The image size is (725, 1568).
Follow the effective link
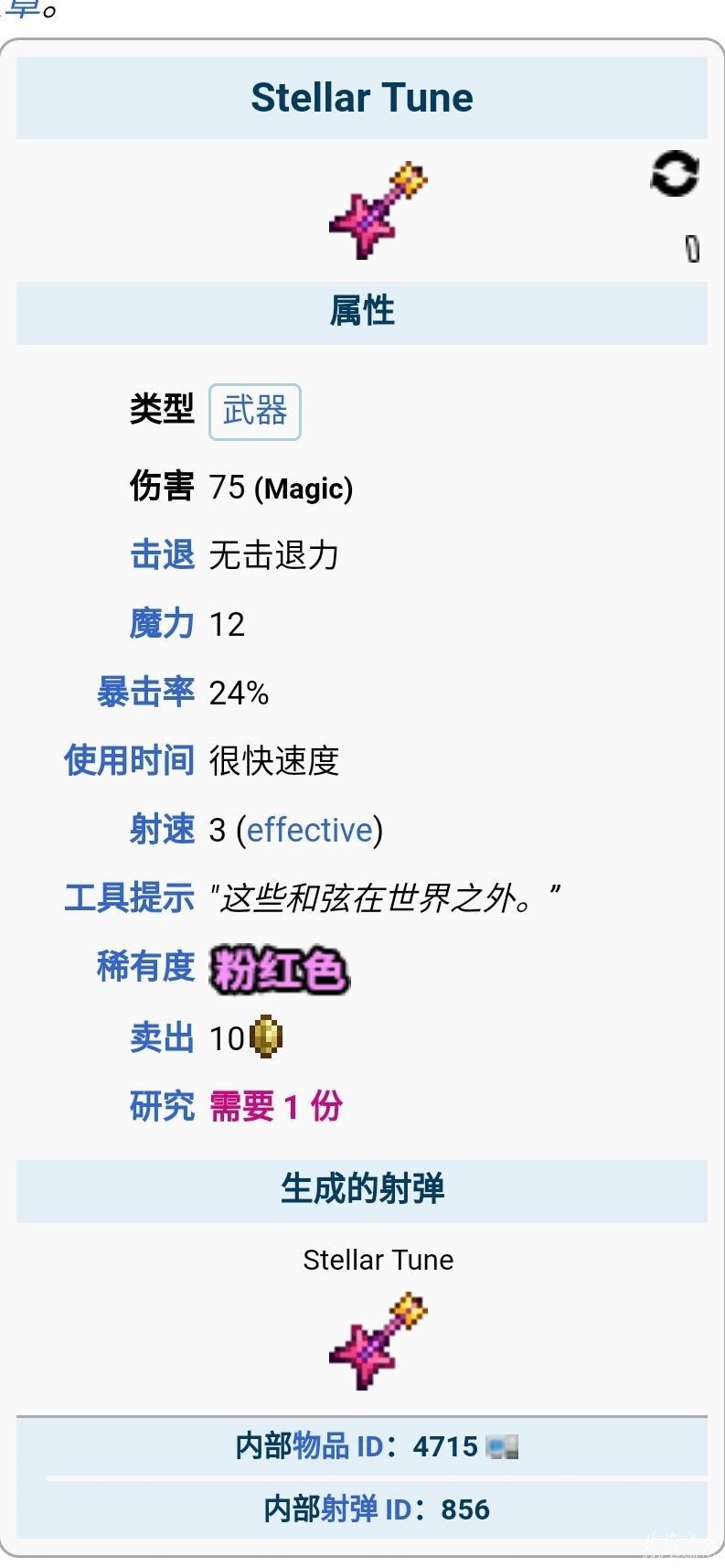[x=310, y=830]
